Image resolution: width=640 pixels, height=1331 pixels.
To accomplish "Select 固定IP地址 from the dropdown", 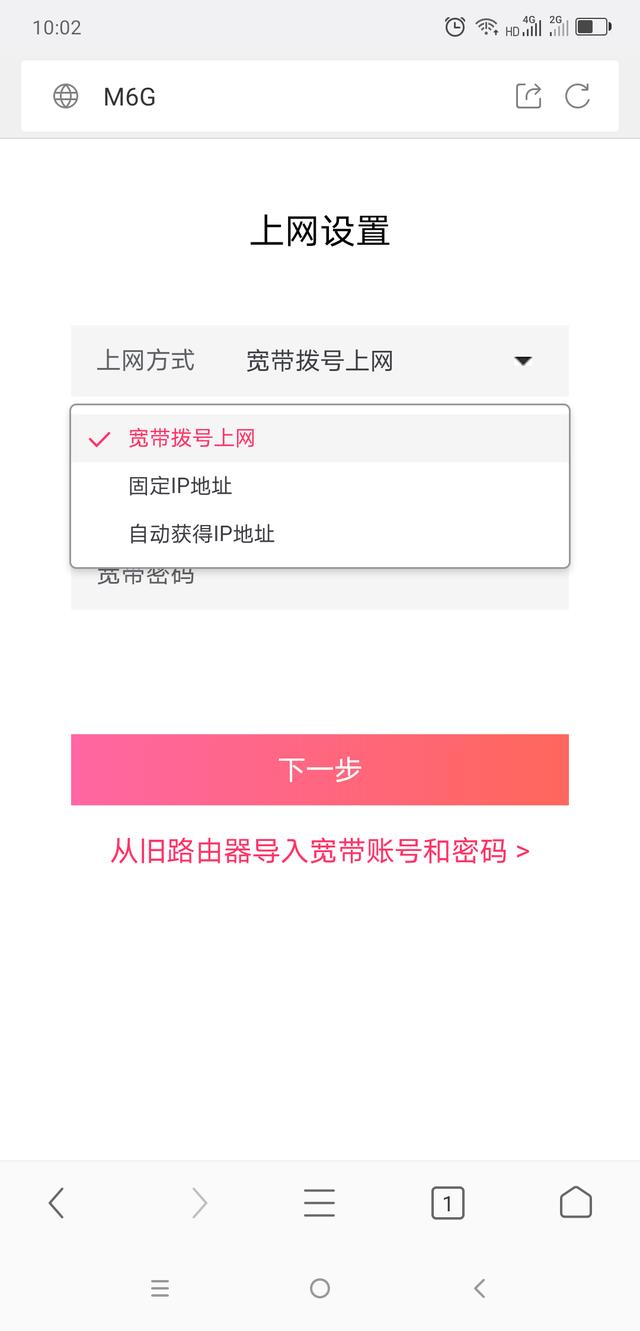I will coord(320,486).
